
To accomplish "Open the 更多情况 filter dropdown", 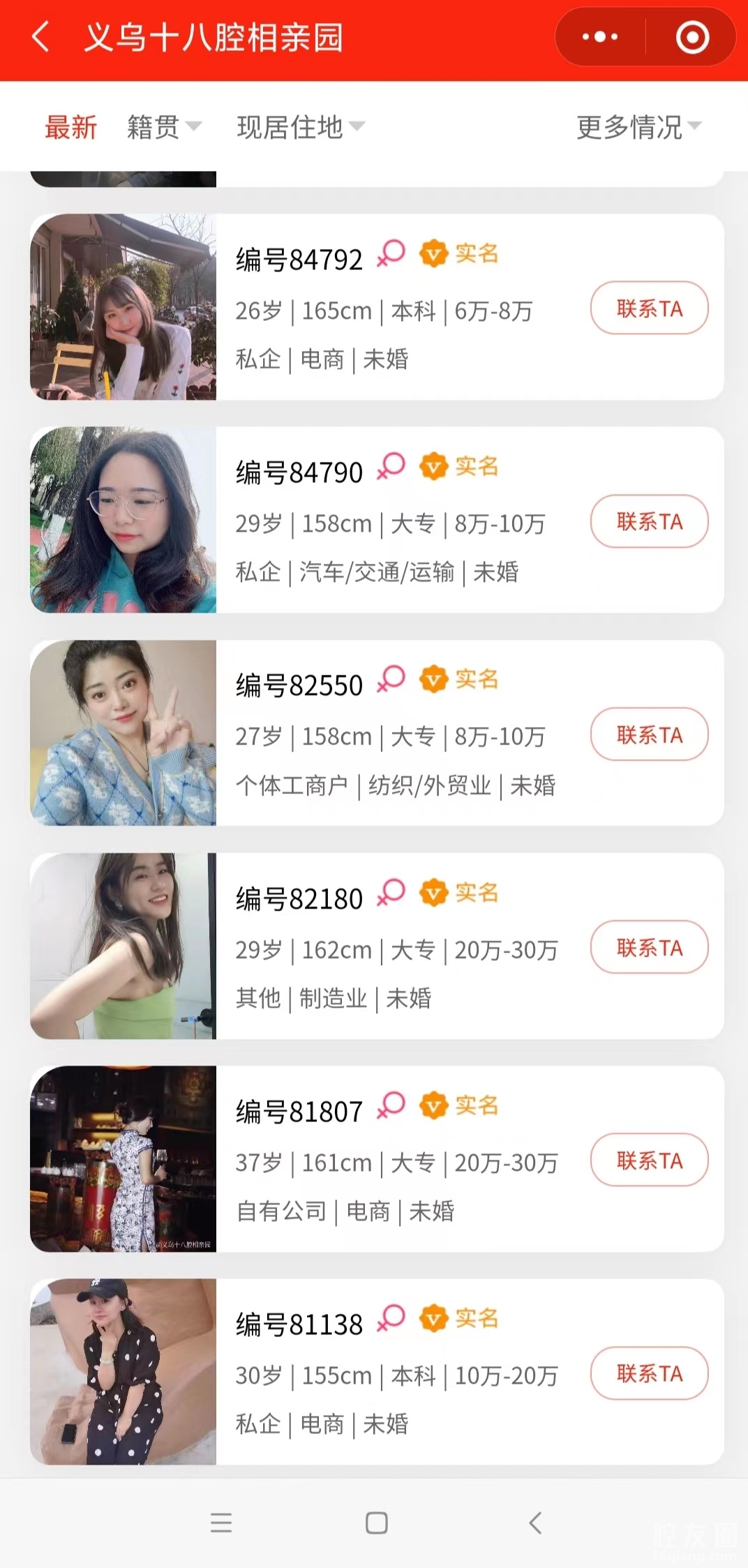I will click(x=638, y=128).
